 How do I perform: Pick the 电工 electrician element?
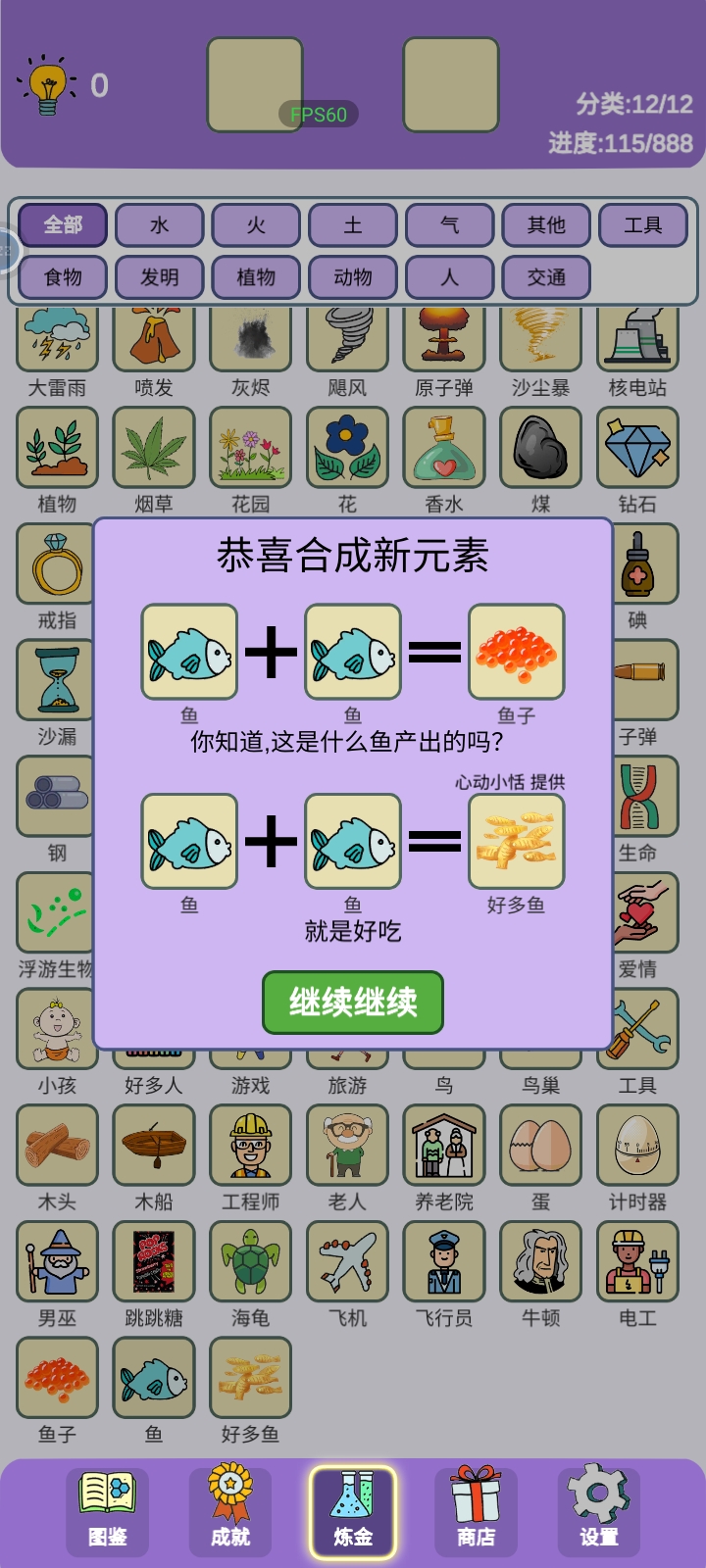[637, 1262]
